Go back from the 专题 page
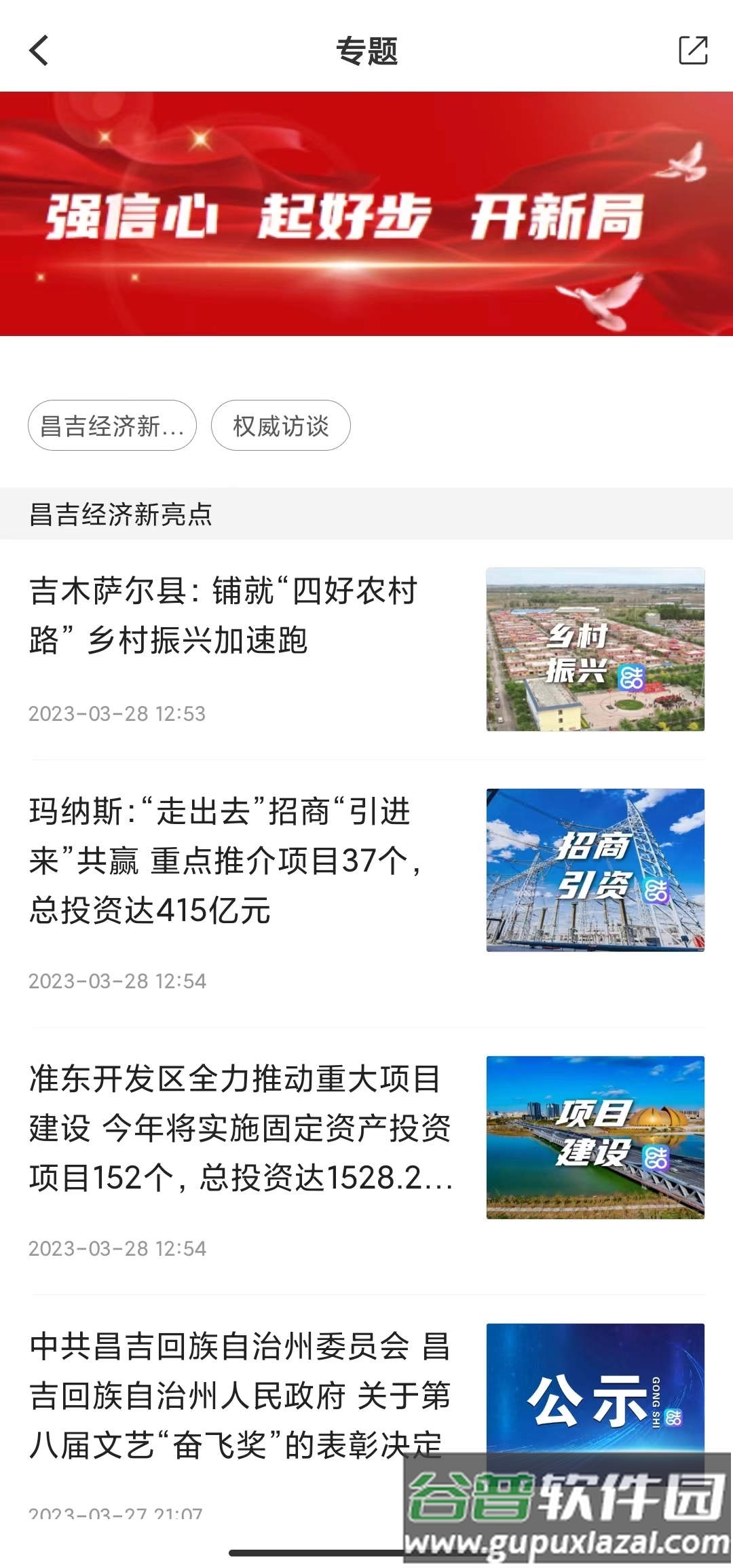Viewport: 733px width, 1568px height. point(39,50)
